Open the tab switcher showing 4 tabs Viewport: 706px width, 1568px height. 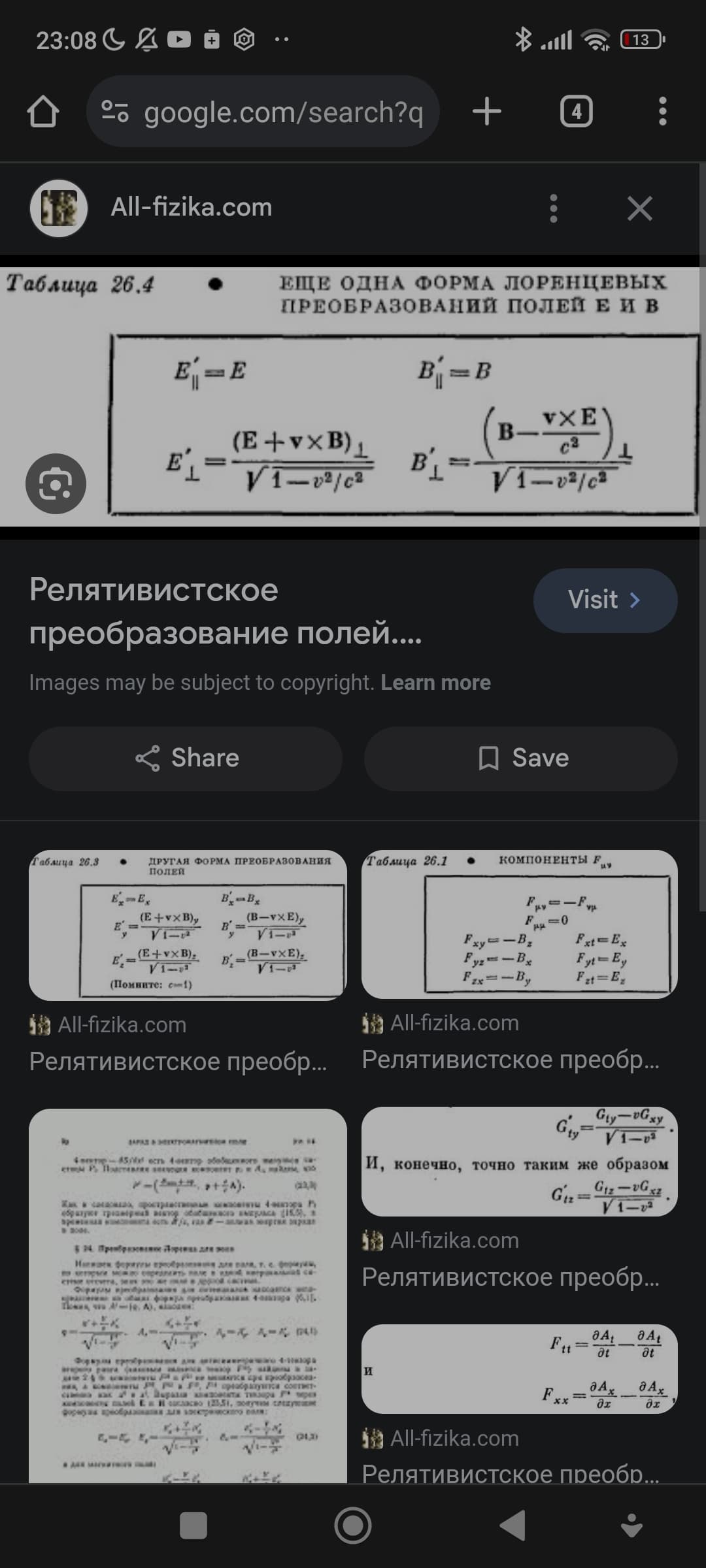pos(577,112)
